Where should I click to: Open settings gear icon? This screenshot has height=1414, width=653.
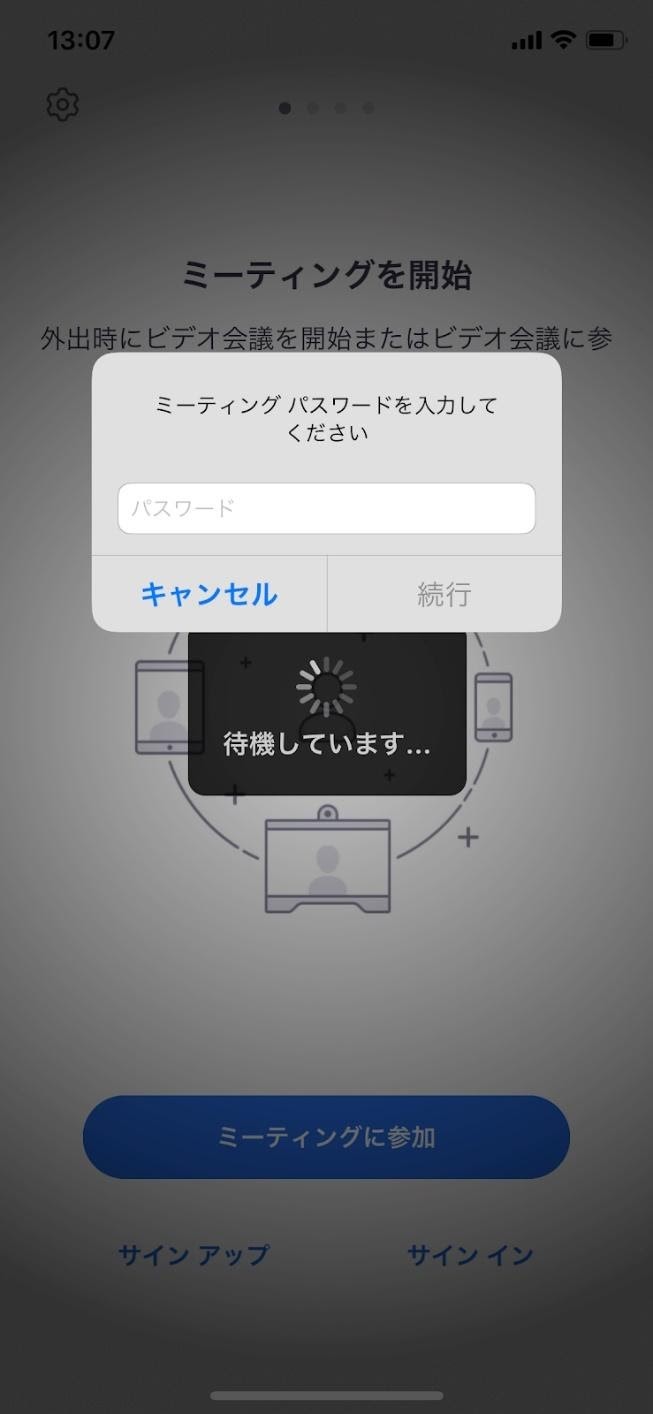[63, 104]
